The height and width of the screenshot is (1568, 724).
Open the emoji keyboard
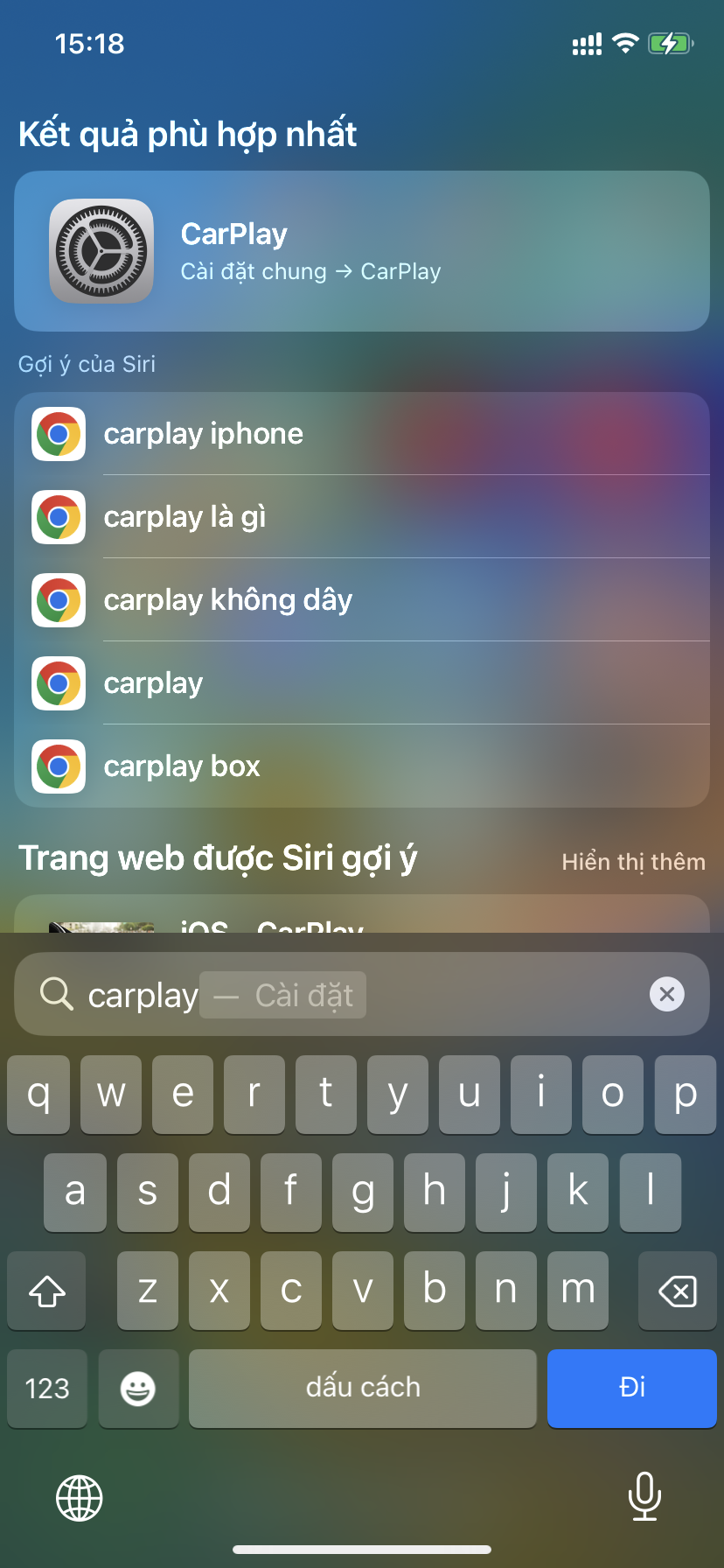[138, 1388]
